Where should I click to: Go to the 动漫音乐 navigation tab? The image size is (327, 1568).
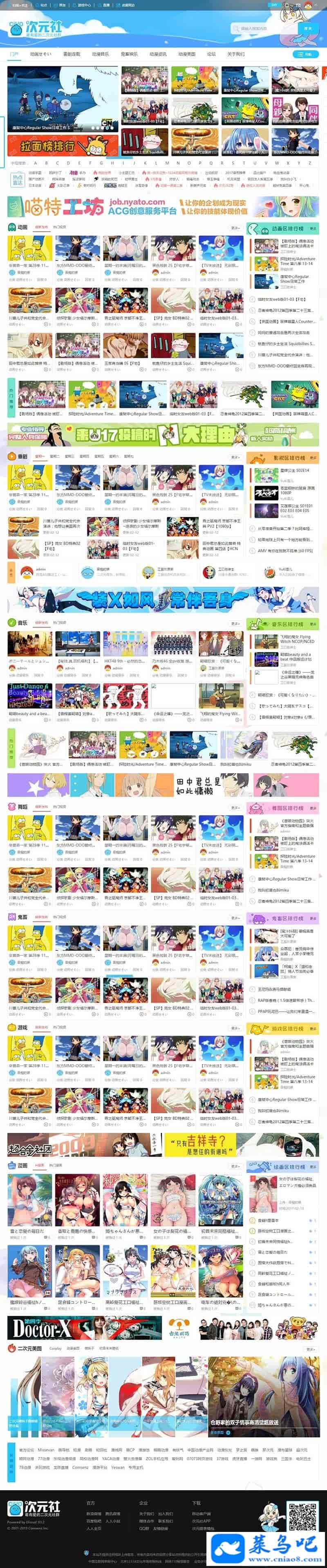(x=100, y=54)
